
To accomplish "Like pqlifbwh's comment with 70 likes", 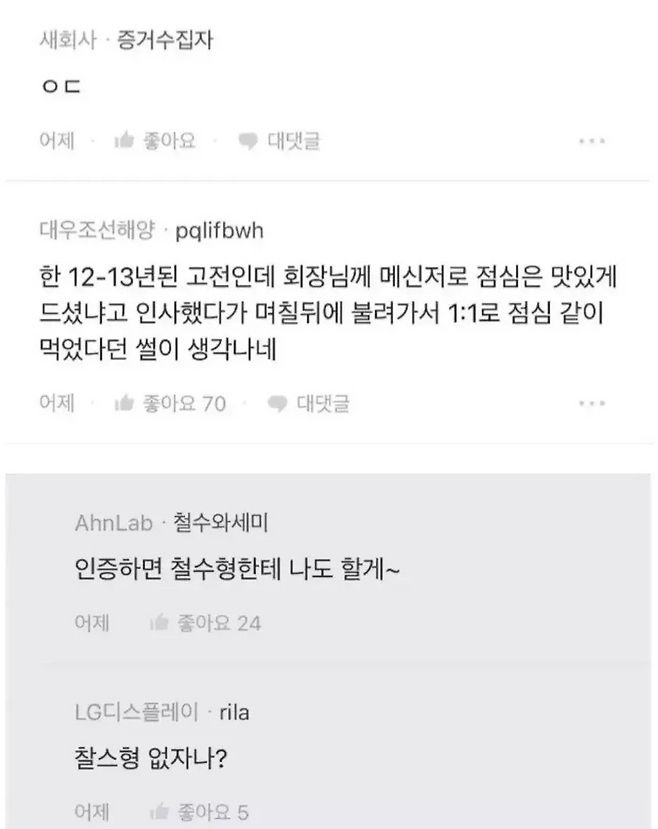I will [170, 403].
